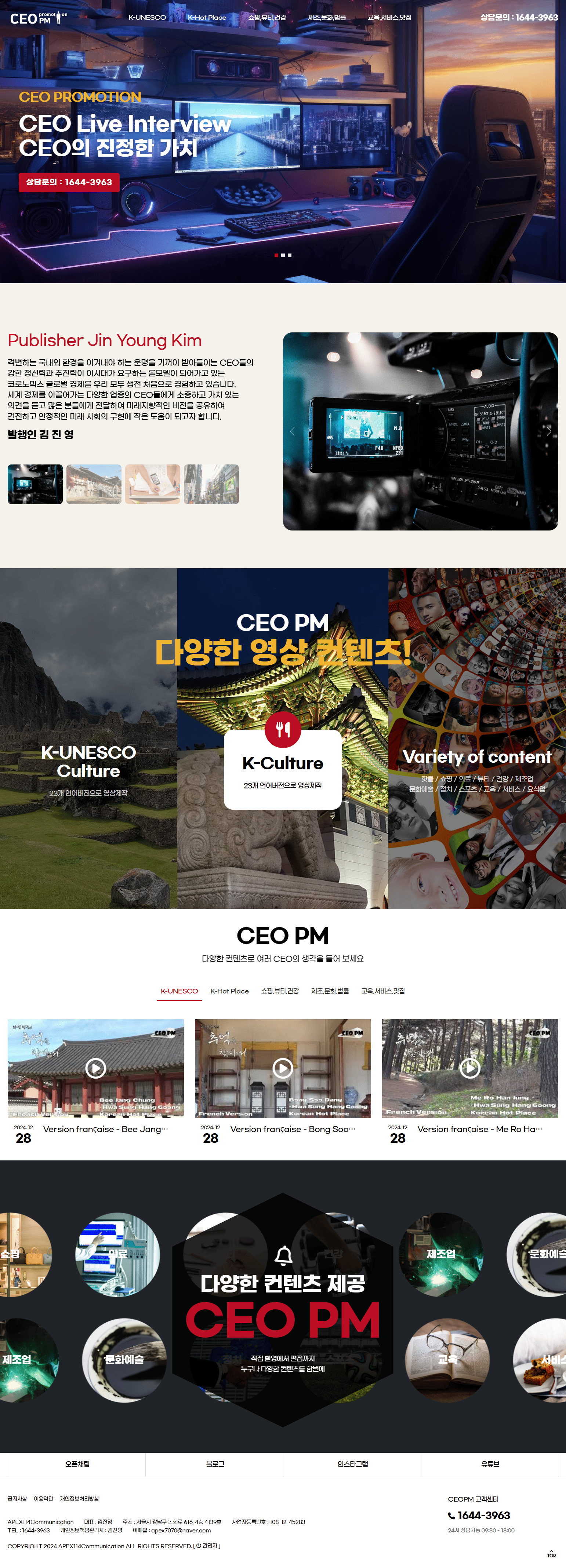Jump back to top with TOP button
Viewport: 566px width, 1568px height.
551,1553
